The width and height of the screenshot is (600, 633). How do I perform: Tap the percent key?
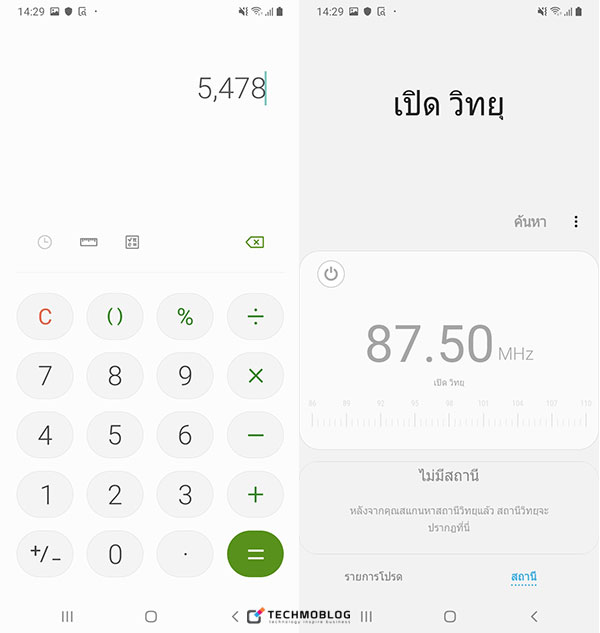click(185, 317)
